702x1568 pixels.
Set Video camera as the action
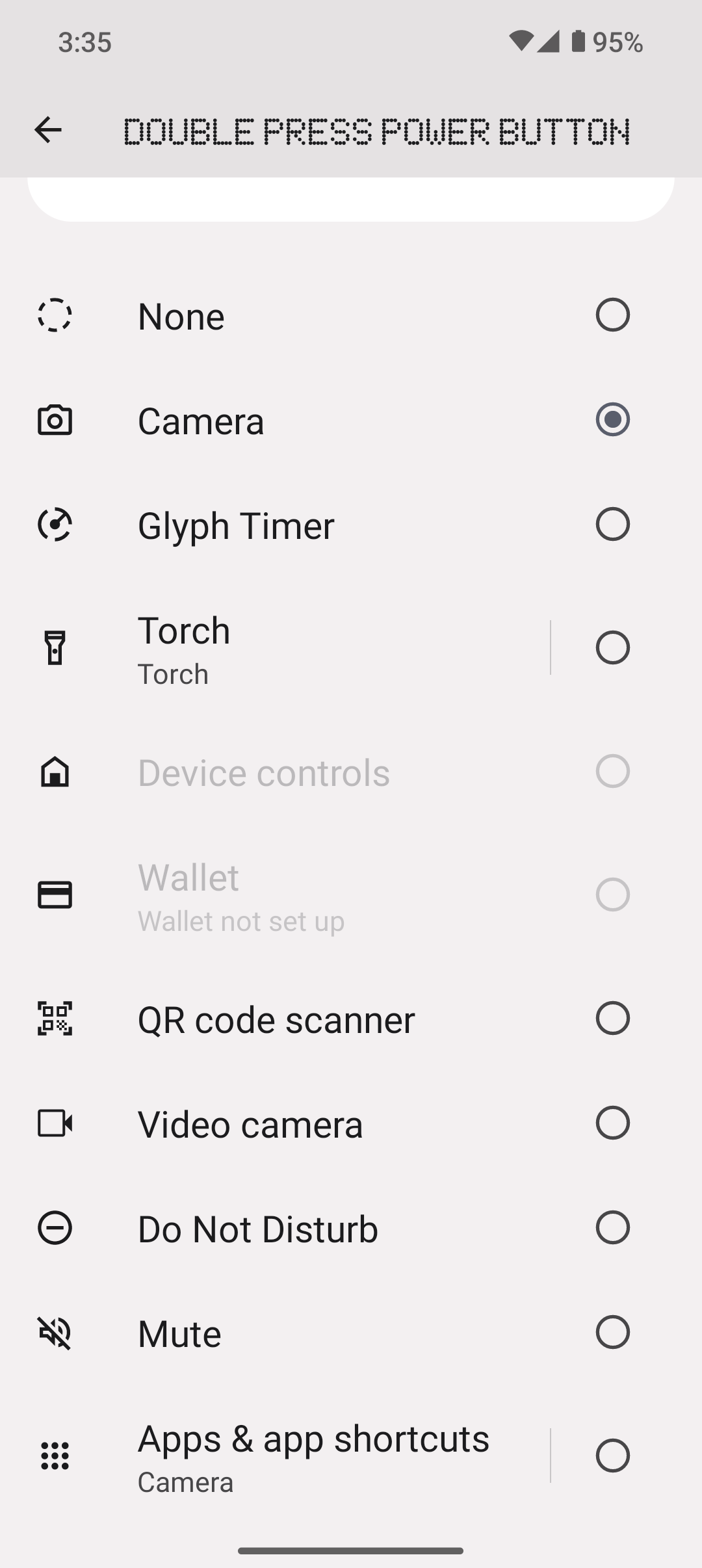coord(612,1123)
